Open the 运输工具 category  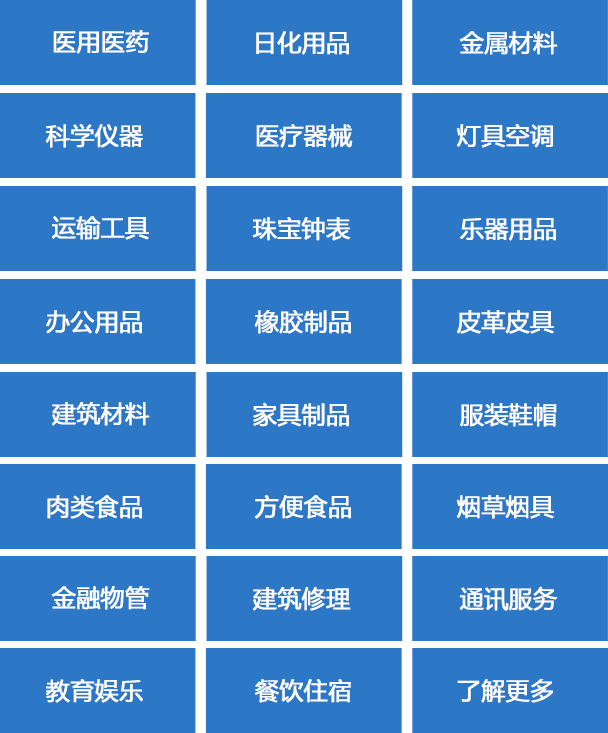click(99, 228)
